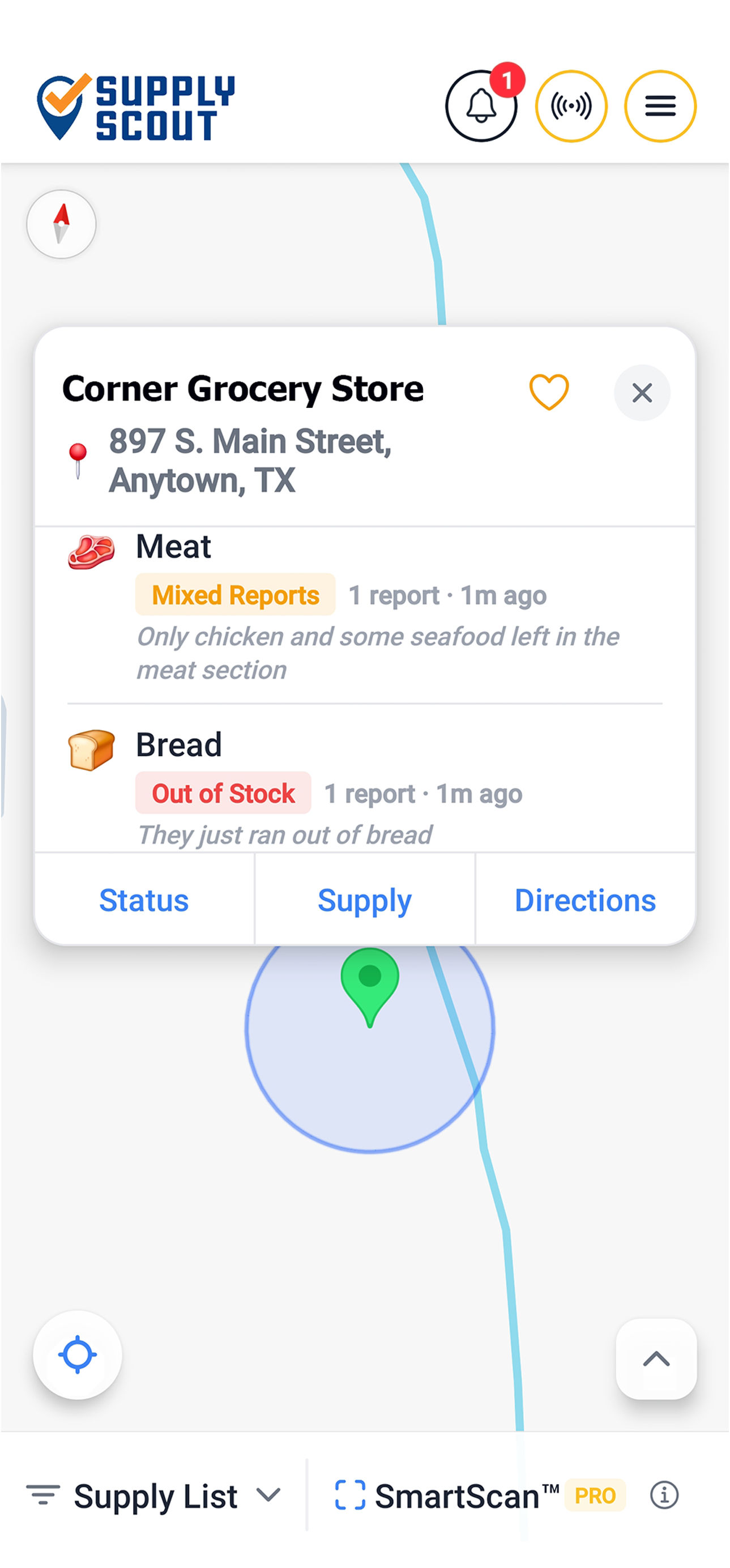Tap the red pin beside the address
730x1568 pixels.
(79, 454)
